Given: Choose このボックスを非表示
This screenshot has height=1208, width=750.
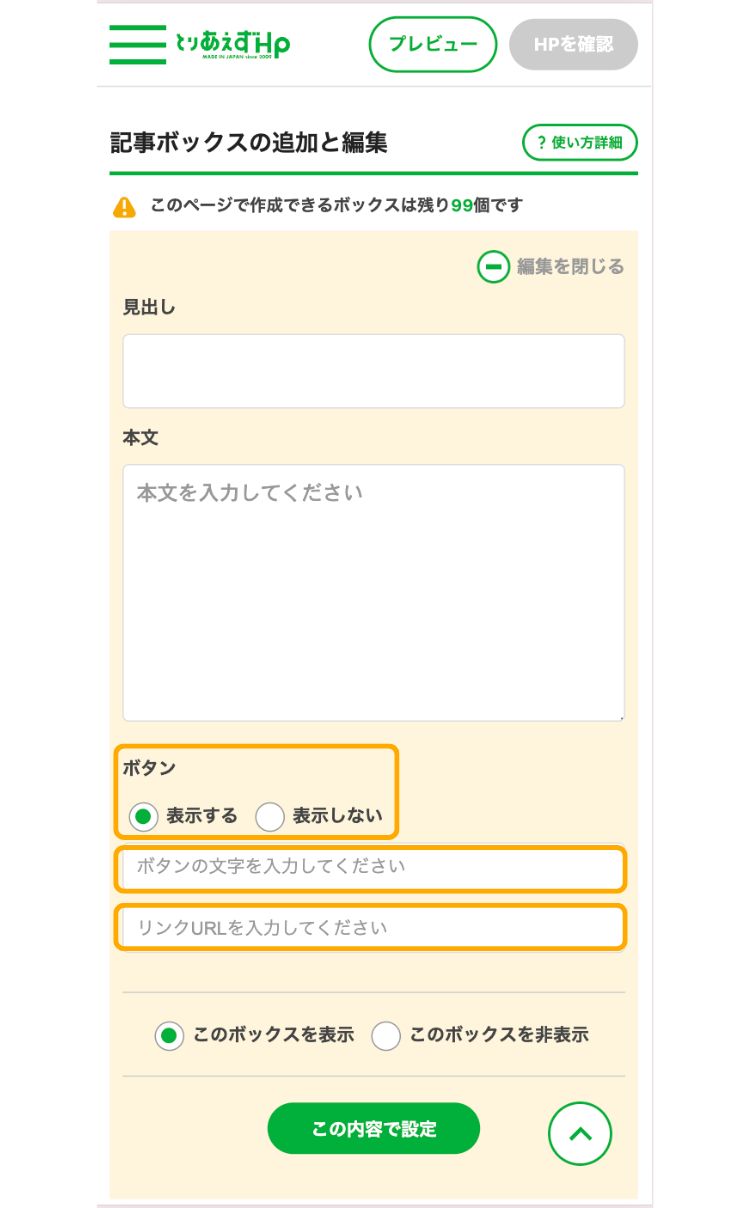Looking at the screenshot, I should click(x=480, y=1036).
